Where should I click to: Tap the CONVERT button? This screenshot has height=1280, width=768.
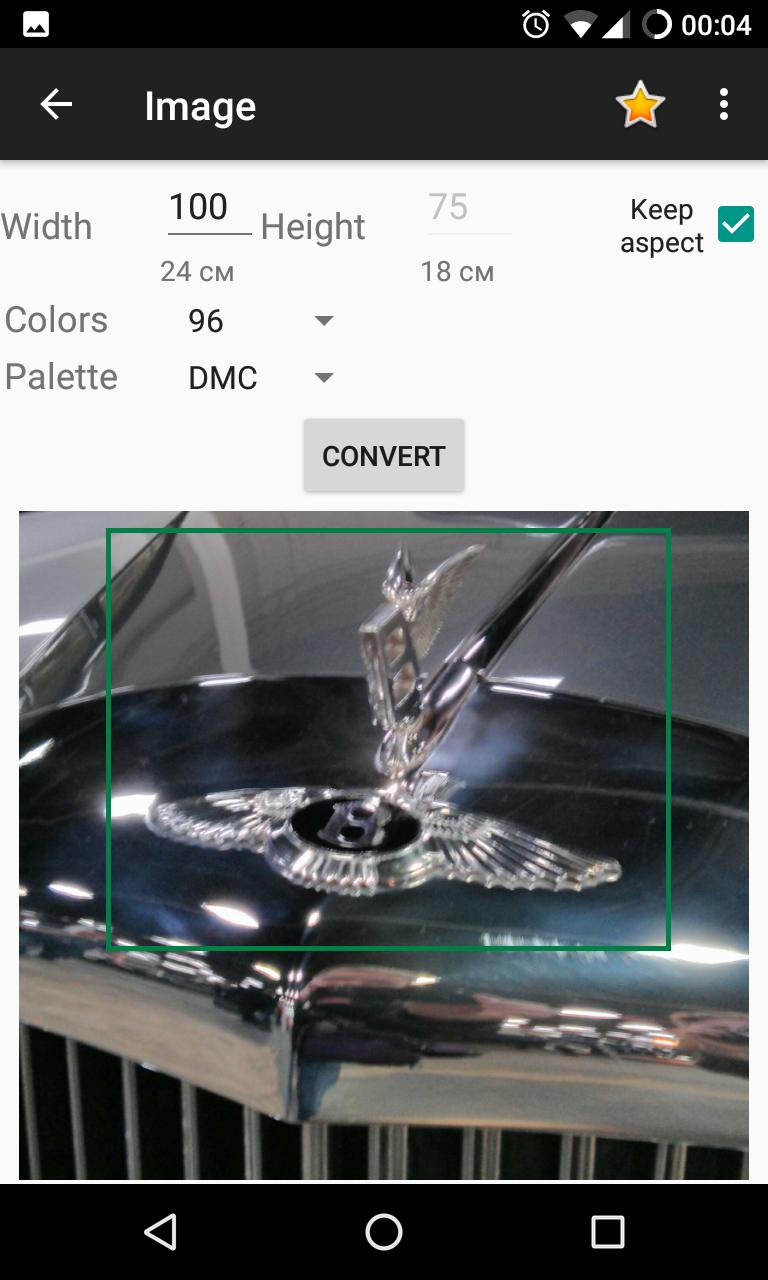[384, 456]
